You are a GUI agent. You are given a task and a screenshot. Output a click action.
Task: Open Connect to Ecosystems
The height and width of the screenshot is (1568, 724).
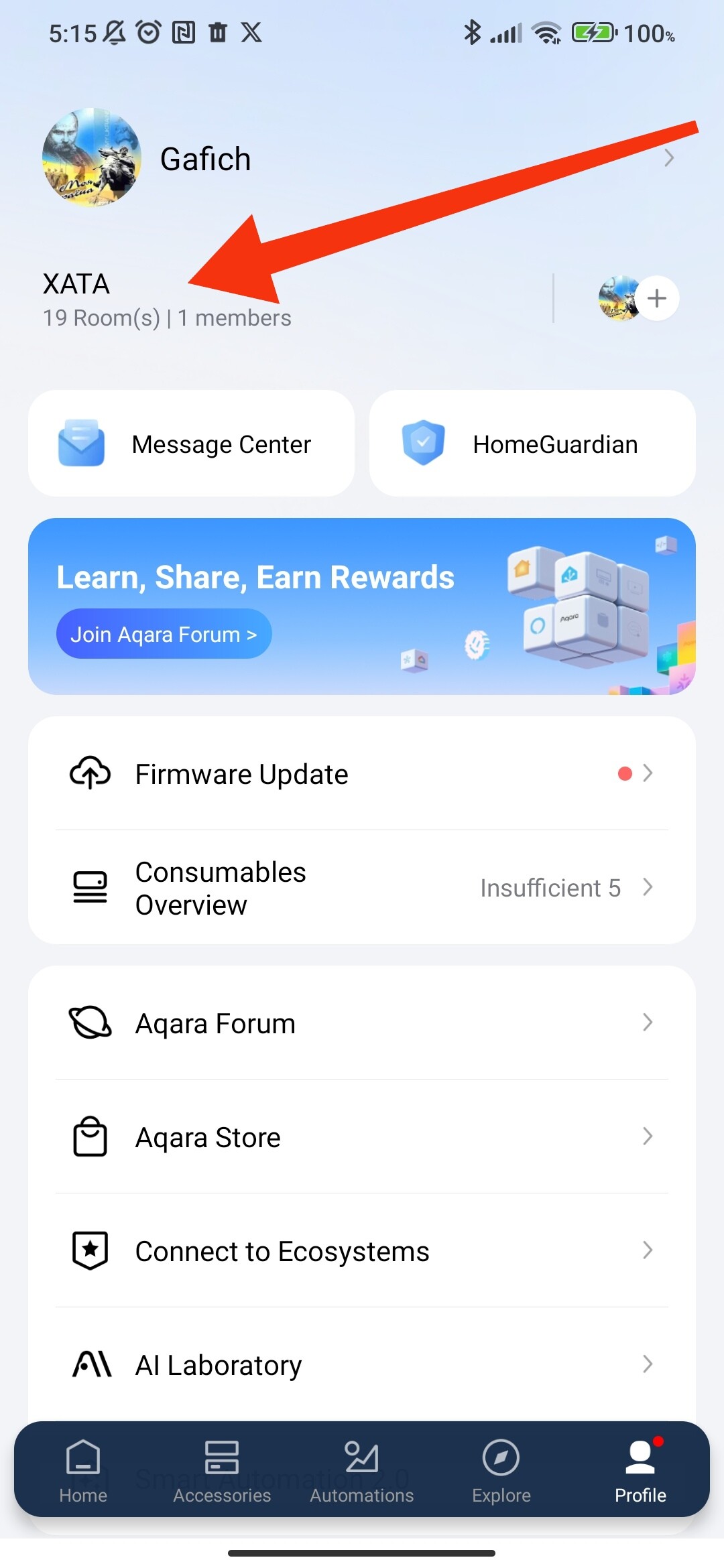[362, 1251]
